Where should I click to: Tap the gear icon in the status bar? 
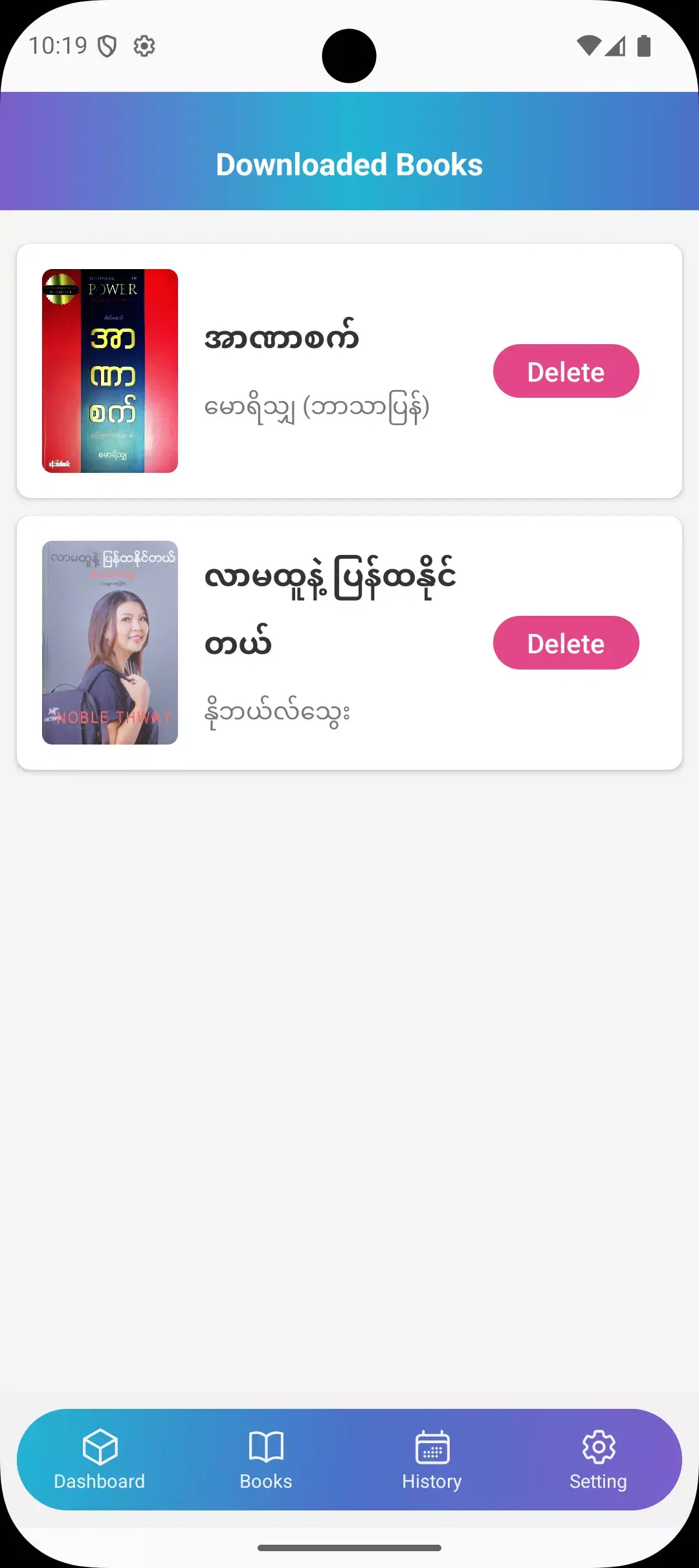(x=144, y=45)
